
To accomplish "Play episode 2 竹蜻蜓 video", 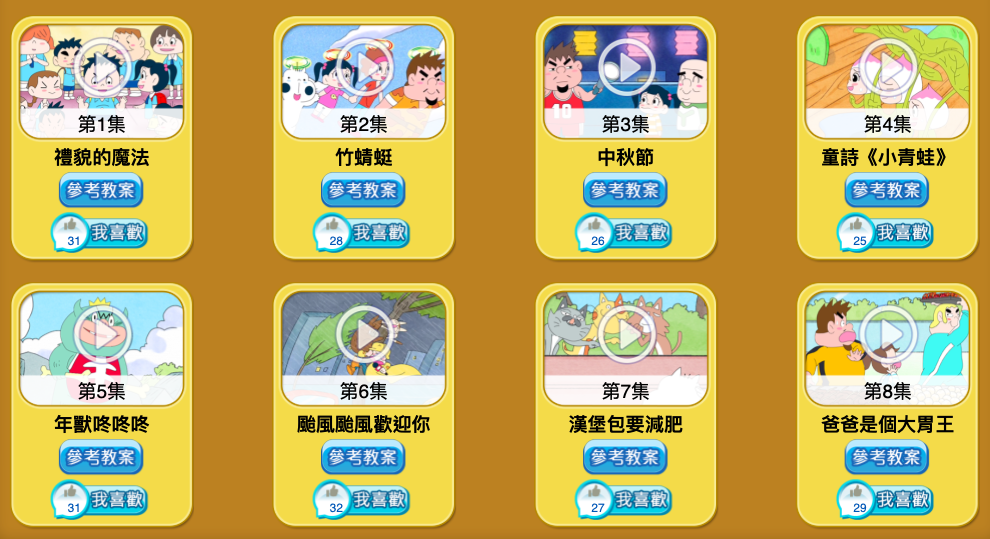I will (x=364, y=67).
